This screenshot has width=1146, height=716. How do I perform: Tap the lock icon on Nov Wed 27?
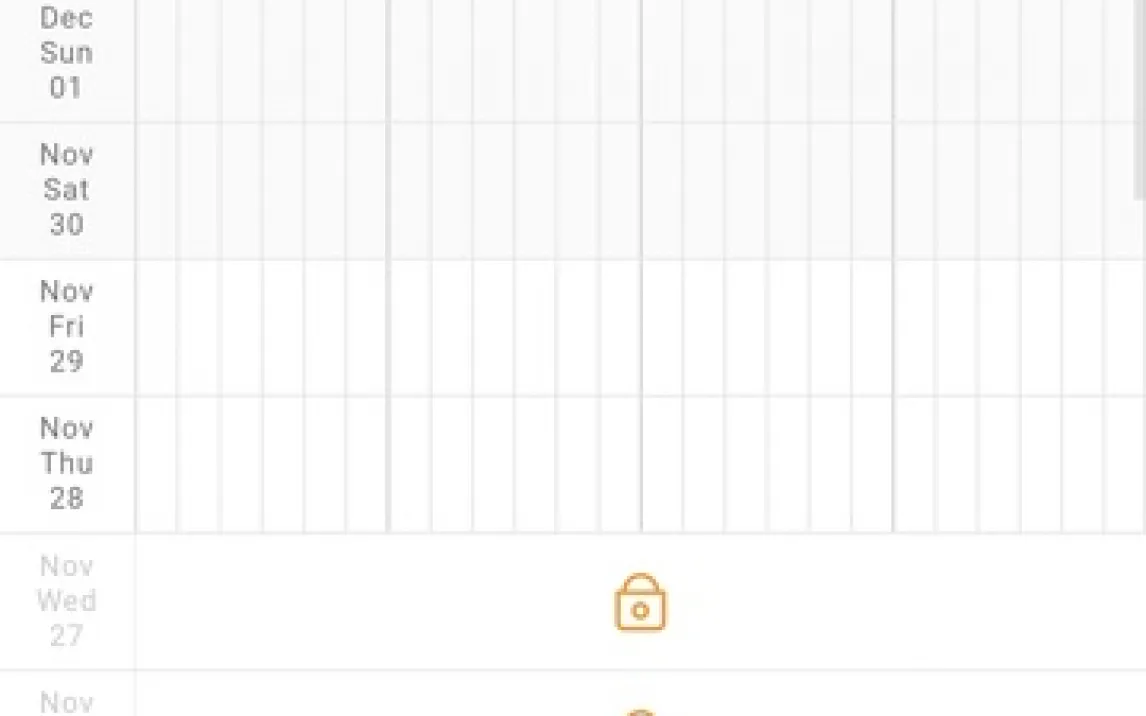pos(640,602)
